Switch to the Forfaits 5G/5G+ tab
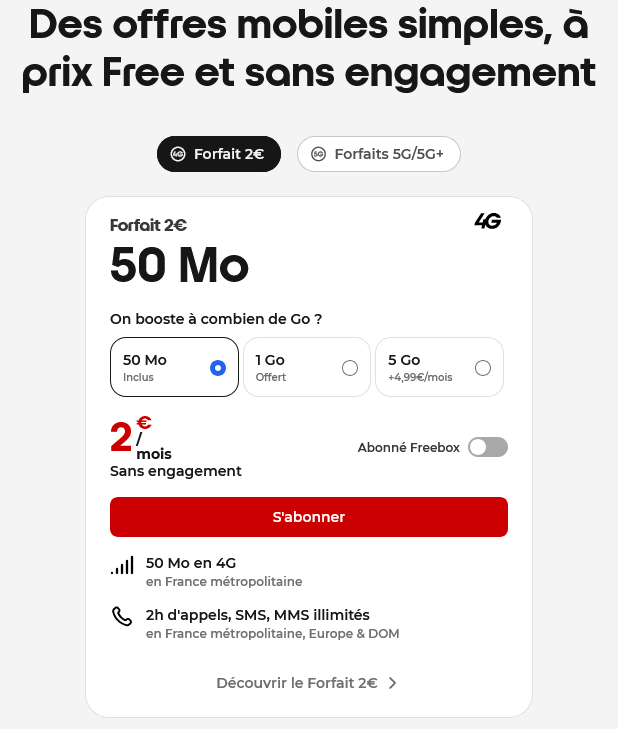The width and height of the screenshot is (618, 729). 378,154
